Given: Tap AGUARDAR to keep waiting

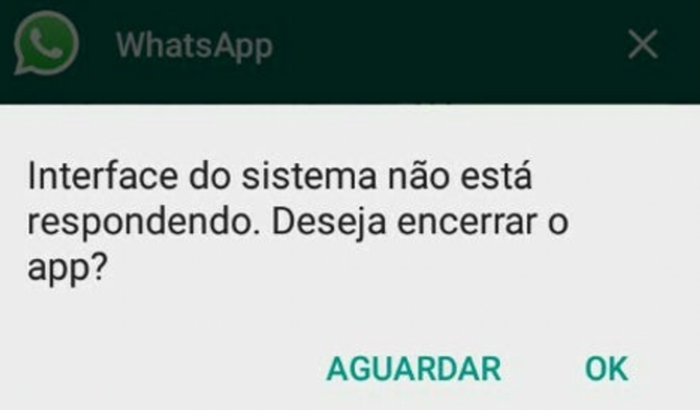Looking at the screenshot, I should [x=413, y=368].
